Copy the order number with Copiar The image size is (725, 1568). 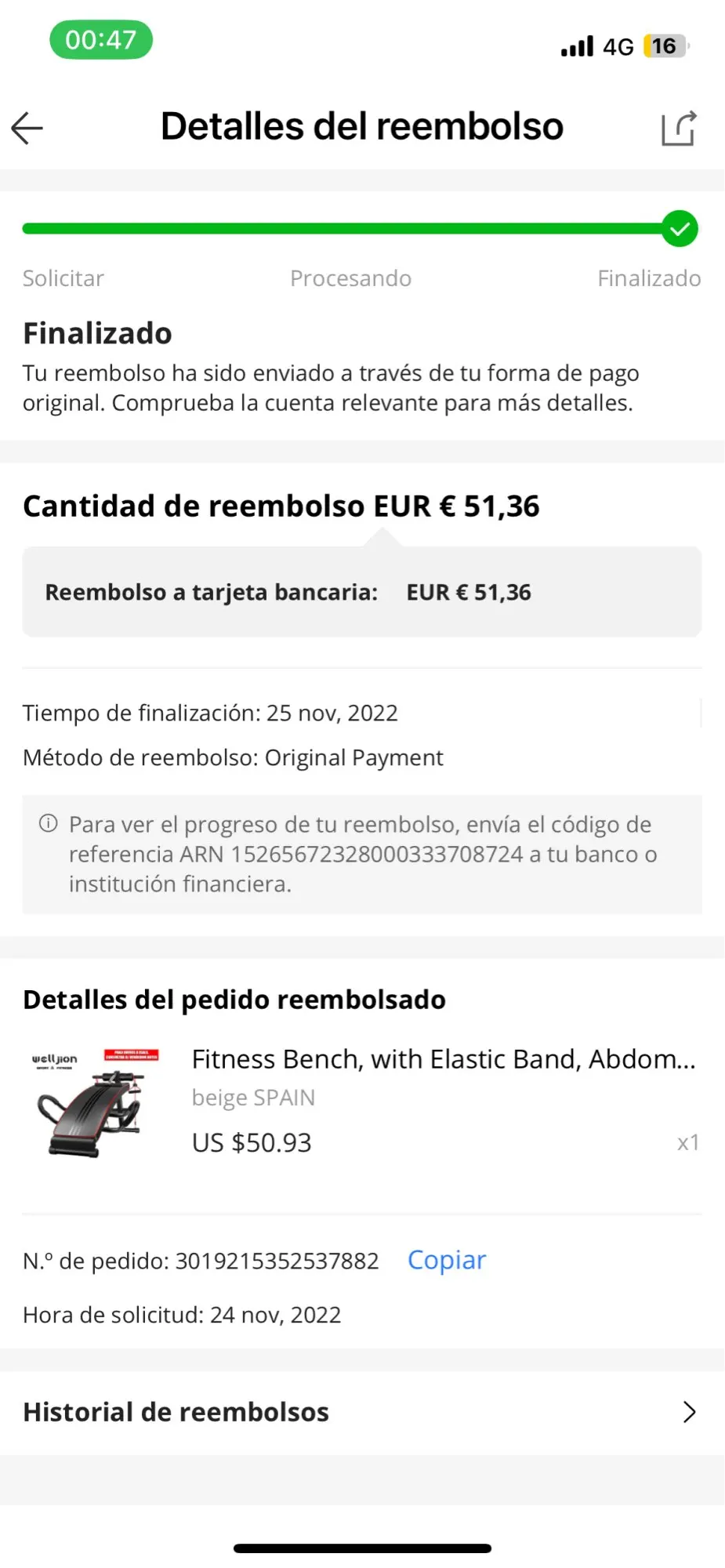[x=447, y=1260]
